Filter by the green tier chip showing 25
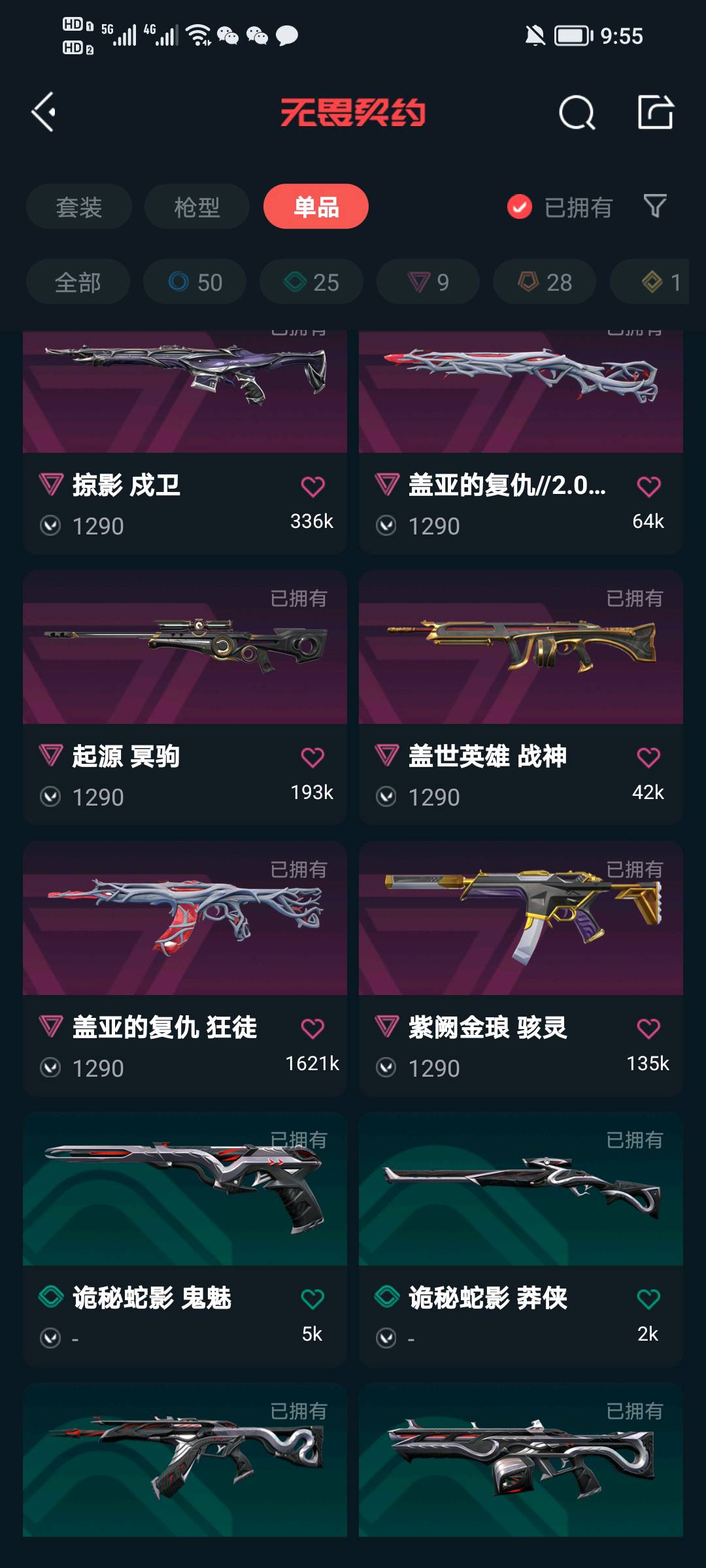 (311, 282)
